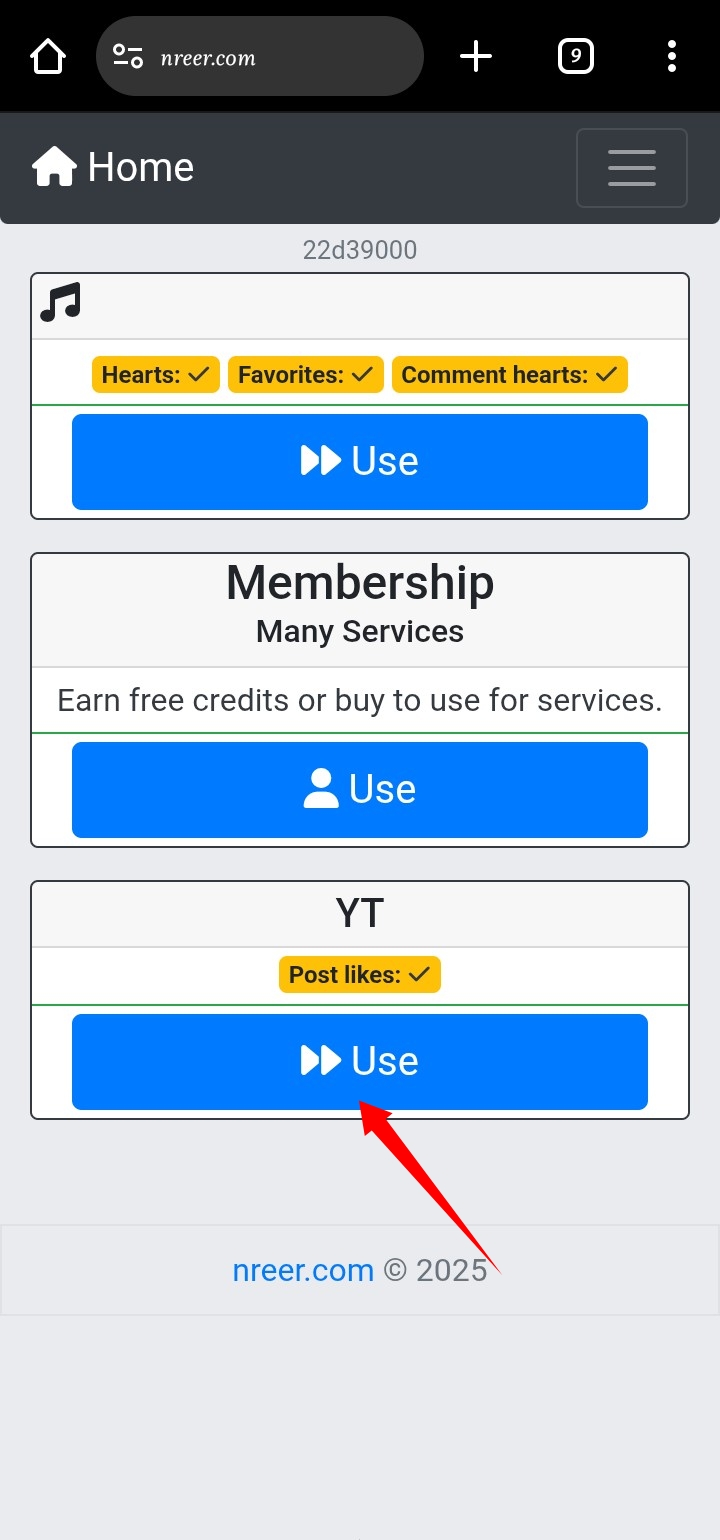
Task: Open the nreer.com footer link
Action: click(303, 1270)
